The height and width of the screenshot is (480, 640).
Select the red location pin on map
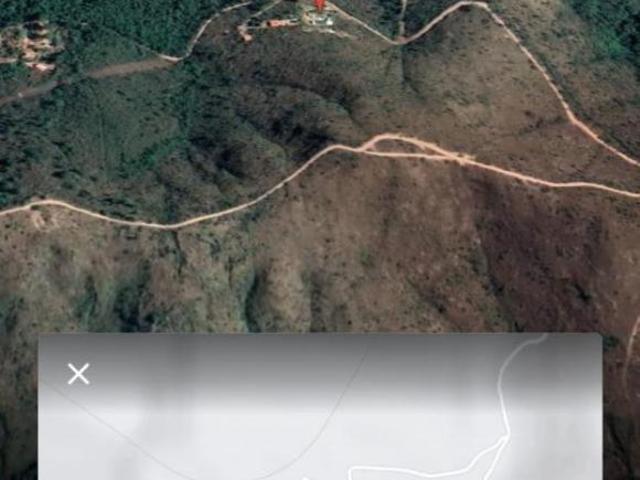pos(320,5)
